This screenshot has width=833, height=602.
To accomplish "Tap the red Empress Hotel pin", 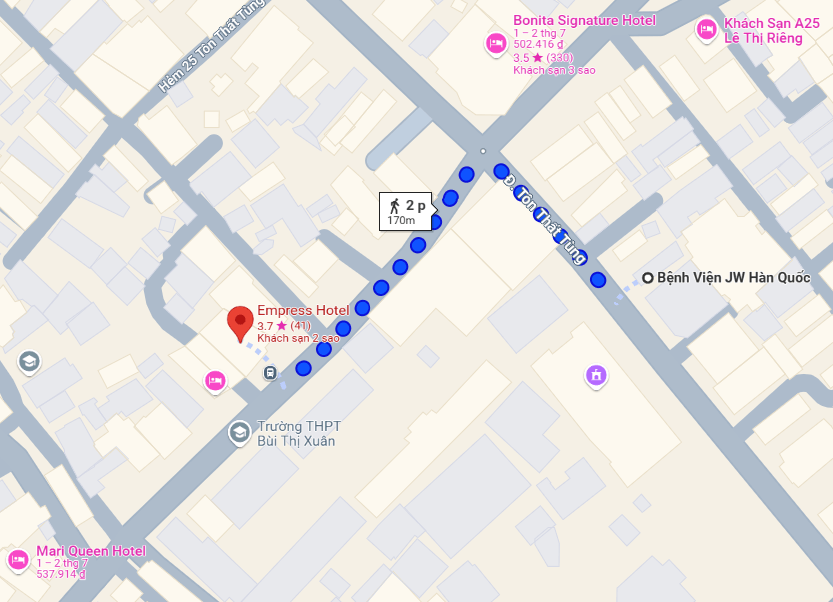I will (x=240, y=322).
